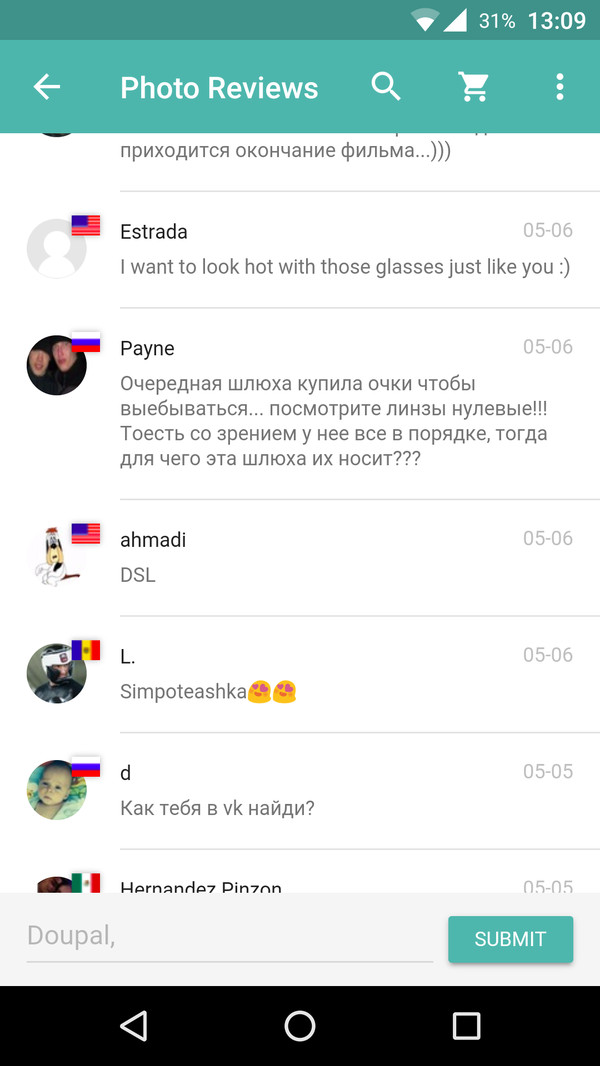This screenshot has height=1066, width=600.
Task: Open recent apps from navigation bar
Action: click(466, 1025)
